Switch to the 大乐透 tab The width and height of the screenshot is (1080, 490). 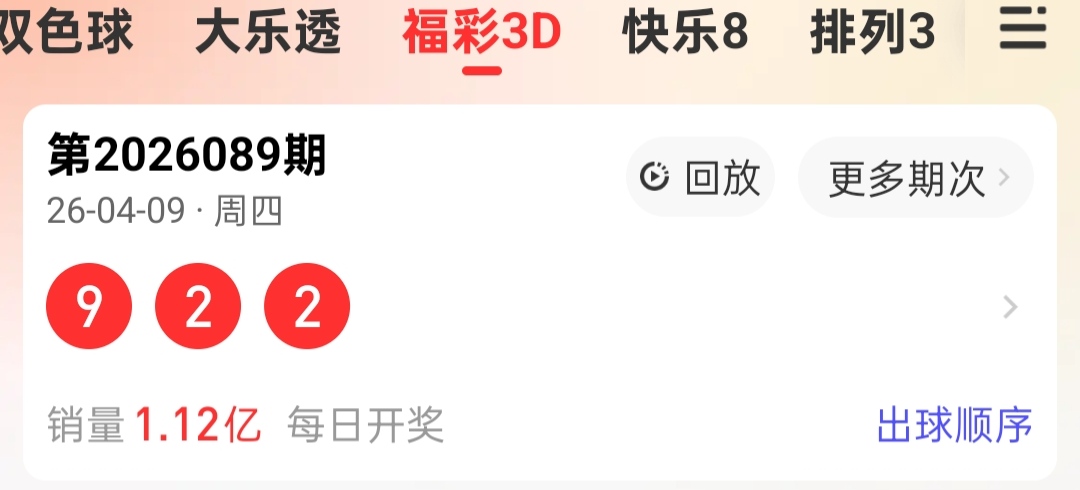[268, 34]
